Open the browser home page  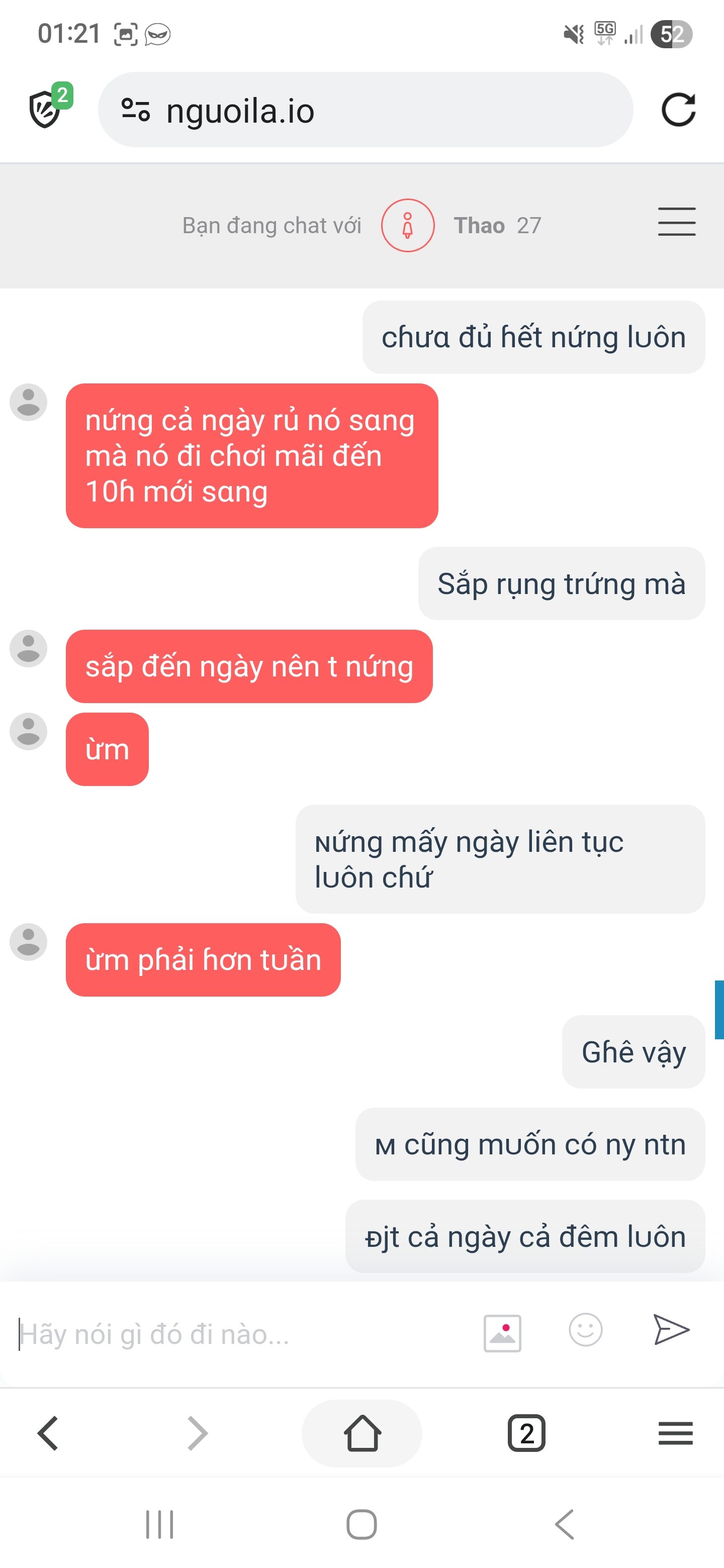coord(363,1433)
